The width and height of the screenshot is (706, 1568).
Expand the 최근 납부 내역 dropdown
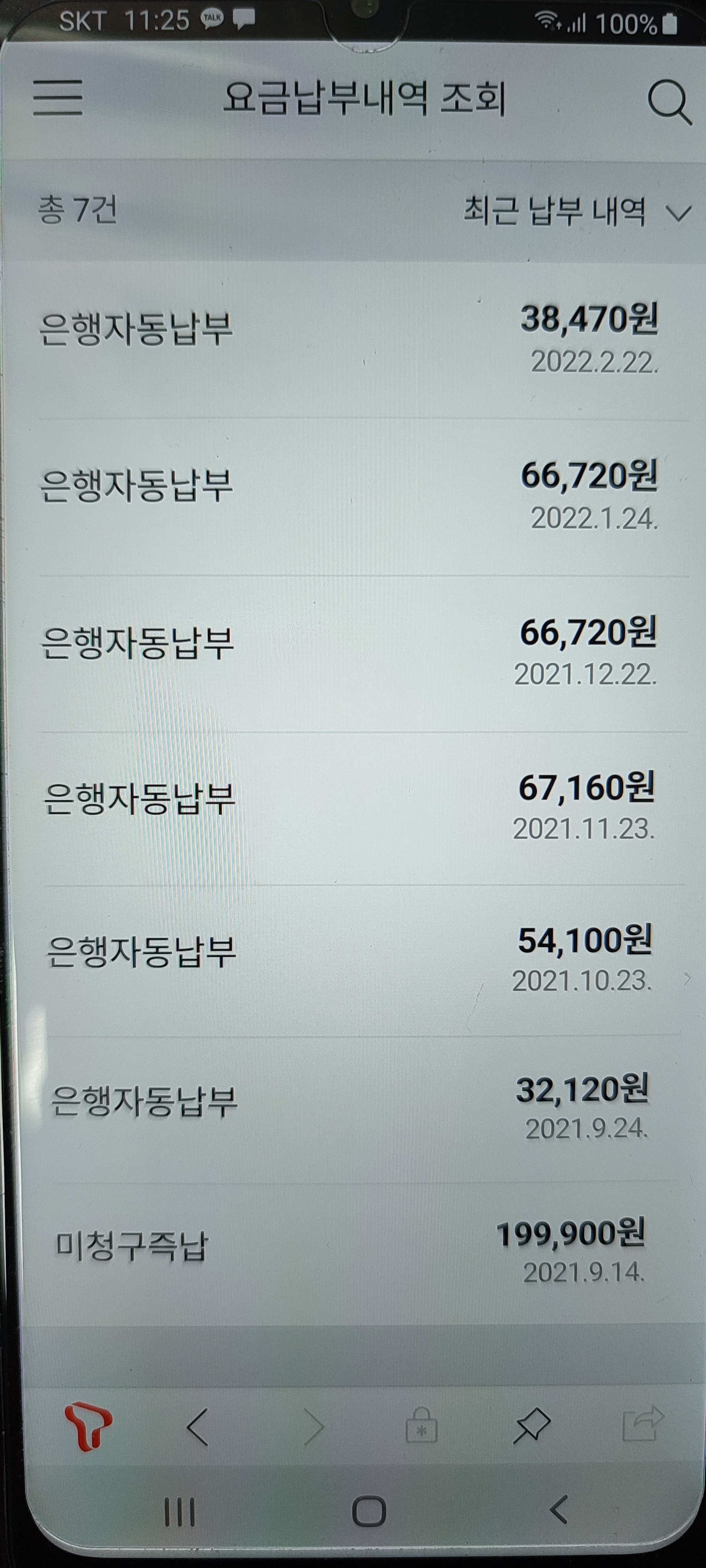point(576,212)
